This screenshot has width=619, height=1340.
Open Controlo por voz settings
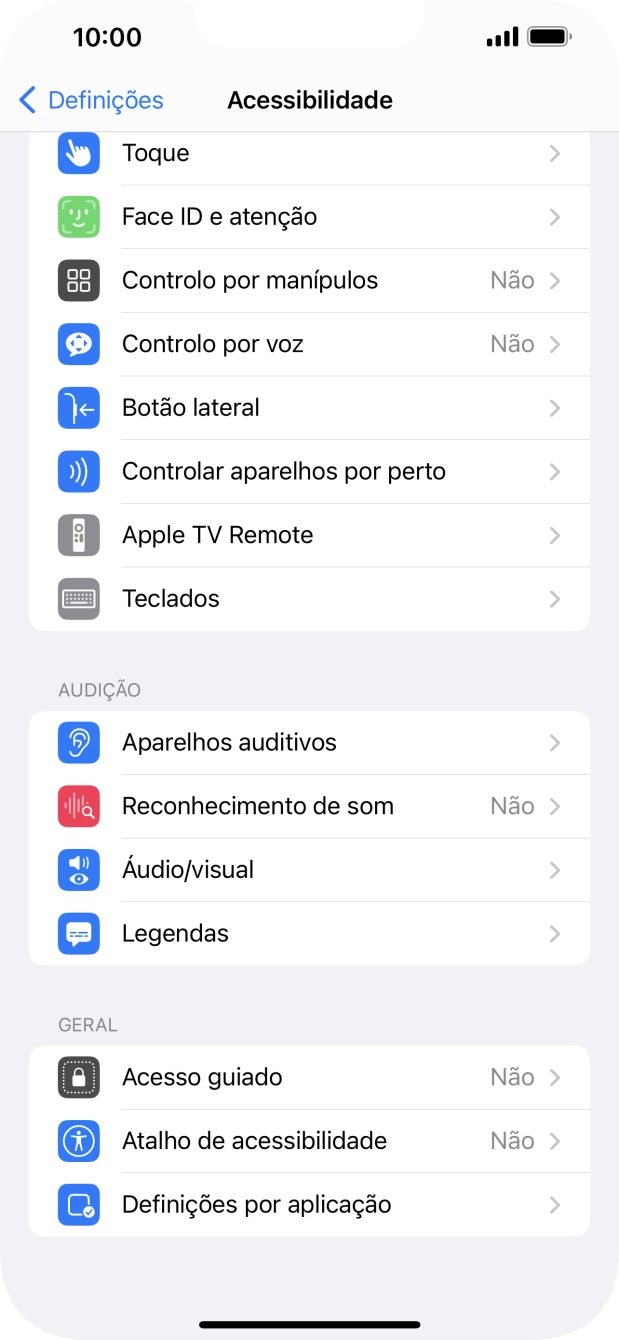click(309, 344)
